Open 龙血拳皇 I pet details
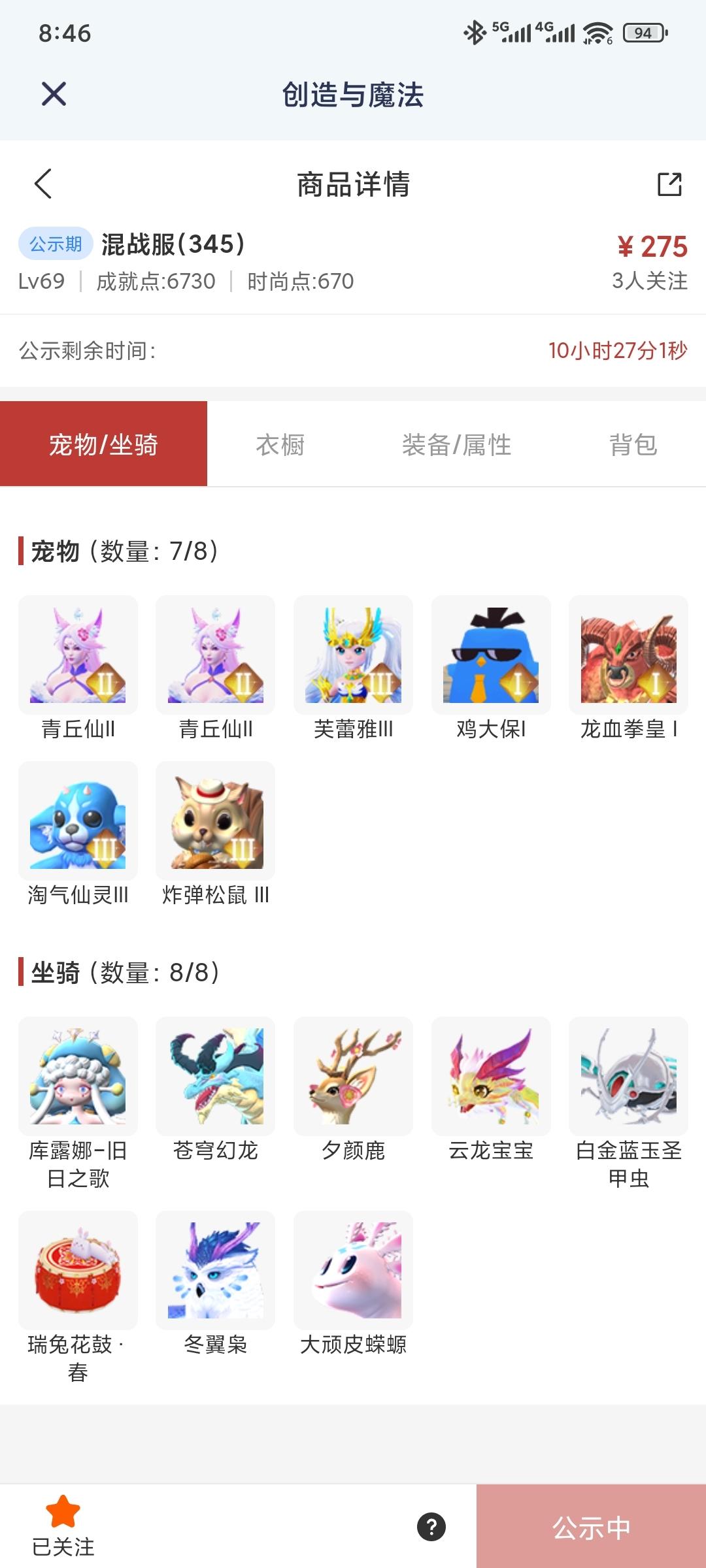706x1568 pixels. tap(628, 655)
